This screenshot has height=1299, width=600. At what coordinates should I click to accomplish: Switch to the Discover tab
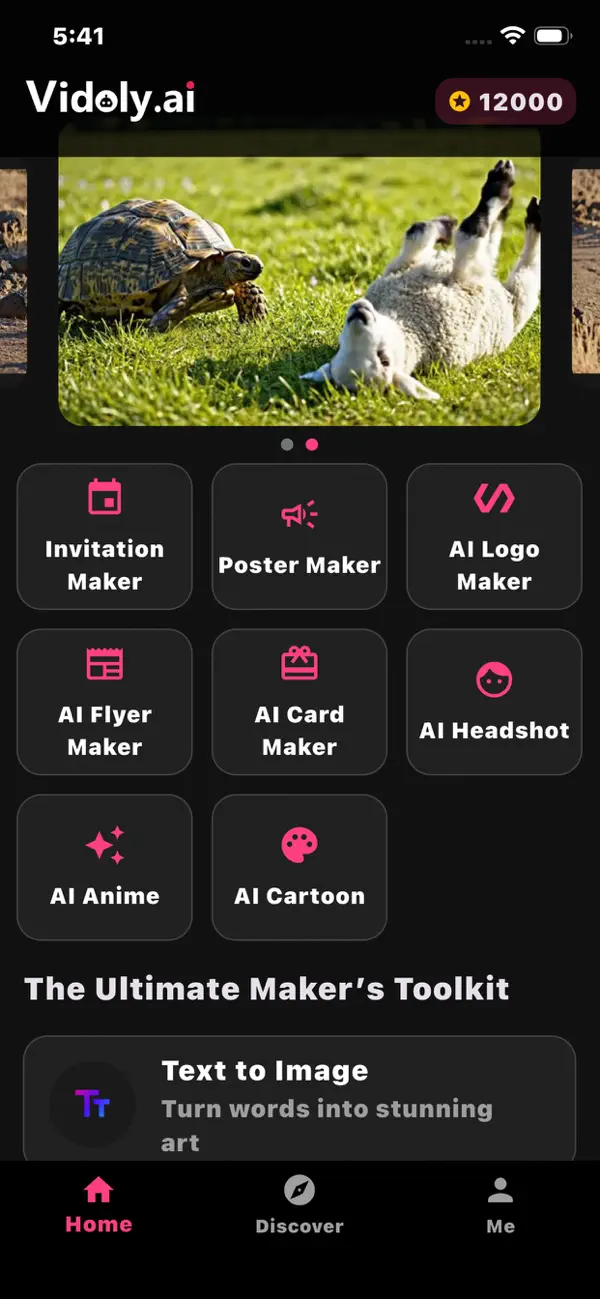point(299,1205)
